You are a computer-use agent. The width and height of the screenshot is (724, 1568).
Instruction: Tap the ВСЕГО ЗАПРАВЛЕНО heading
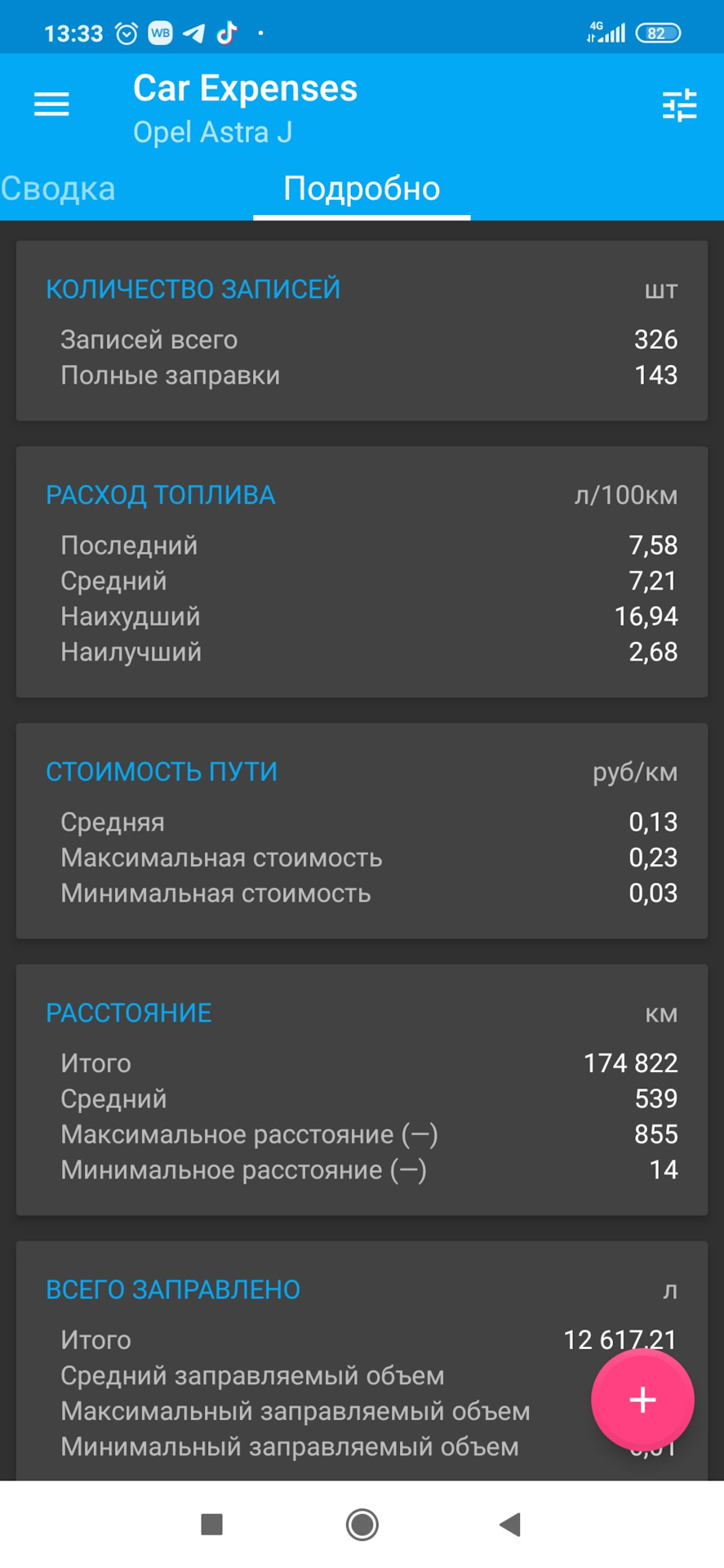[173, 1289]
